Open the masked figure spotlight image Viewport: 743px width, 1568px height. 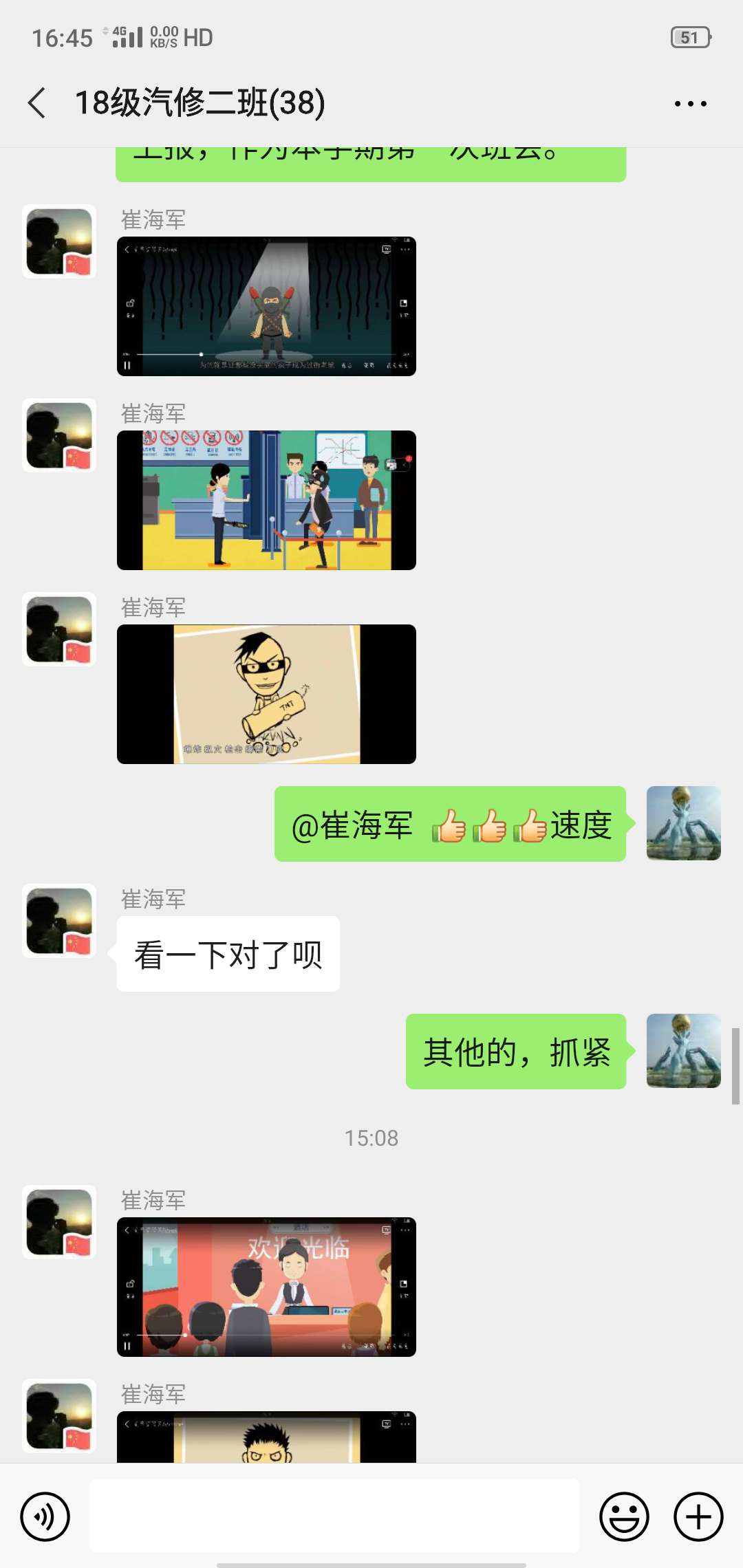[266, 307]
